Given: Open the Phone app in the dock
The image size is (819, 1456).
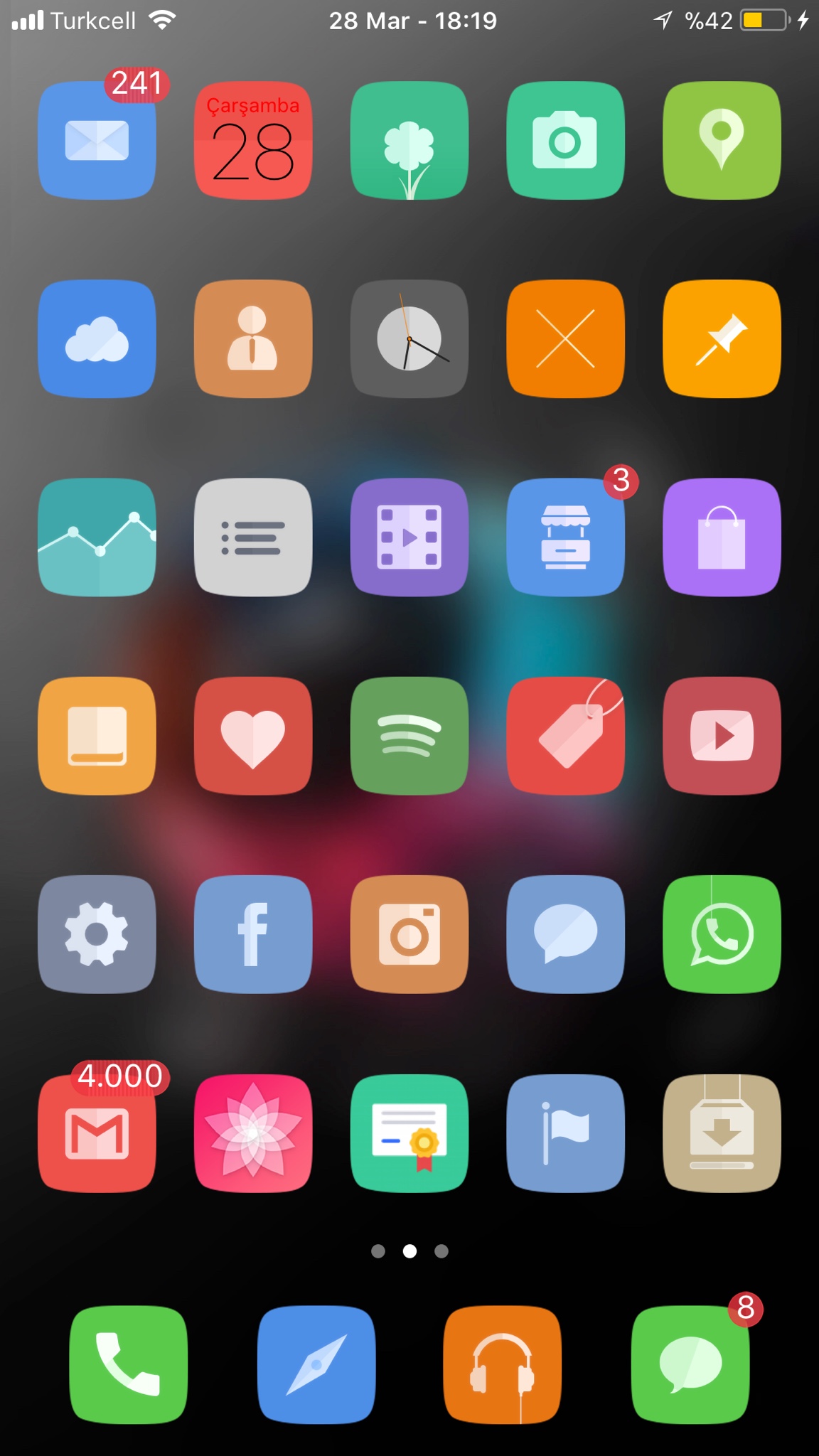Looking at the screenshot, I should click(129, 1364).
